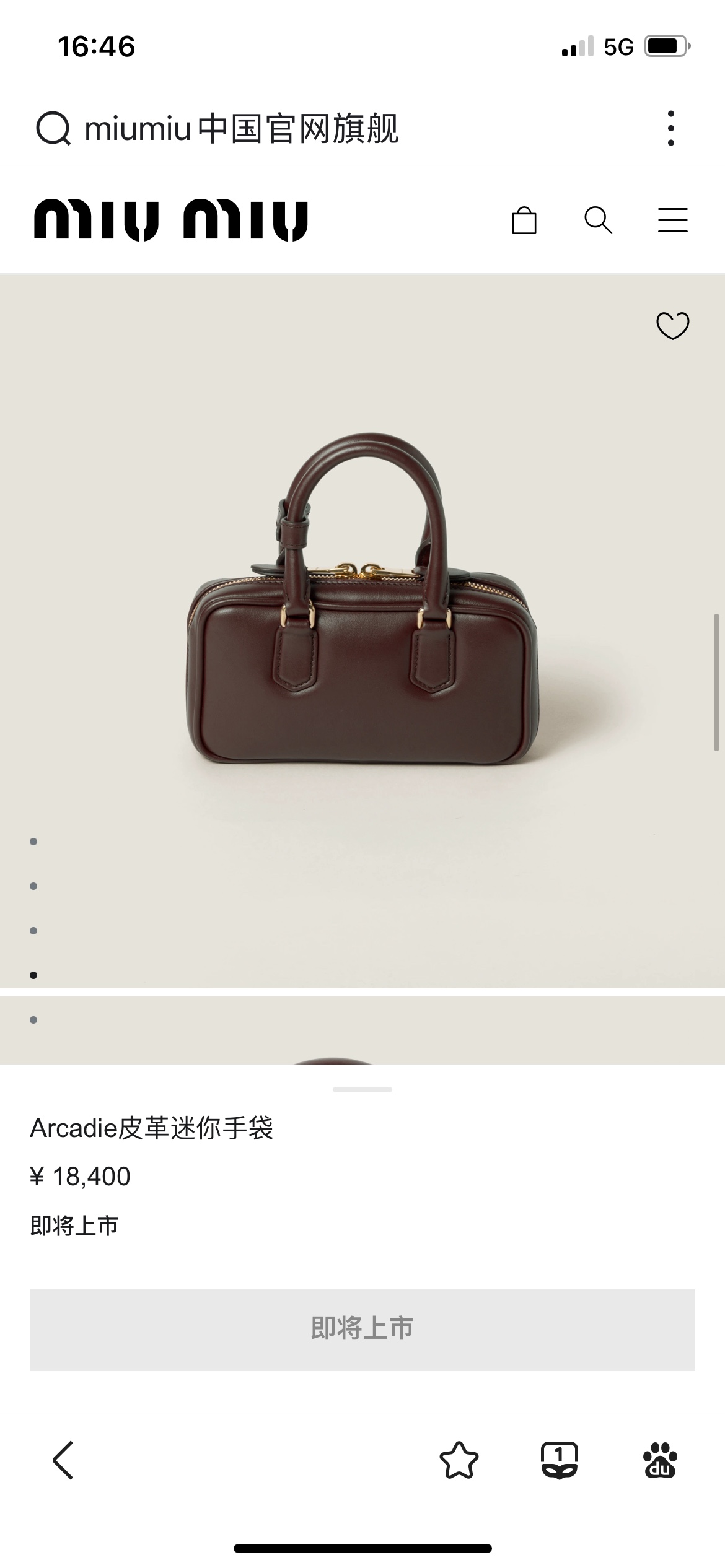Bookmark this page with the star
Screen dimensions: 725x1568
tap(459, 1460)
